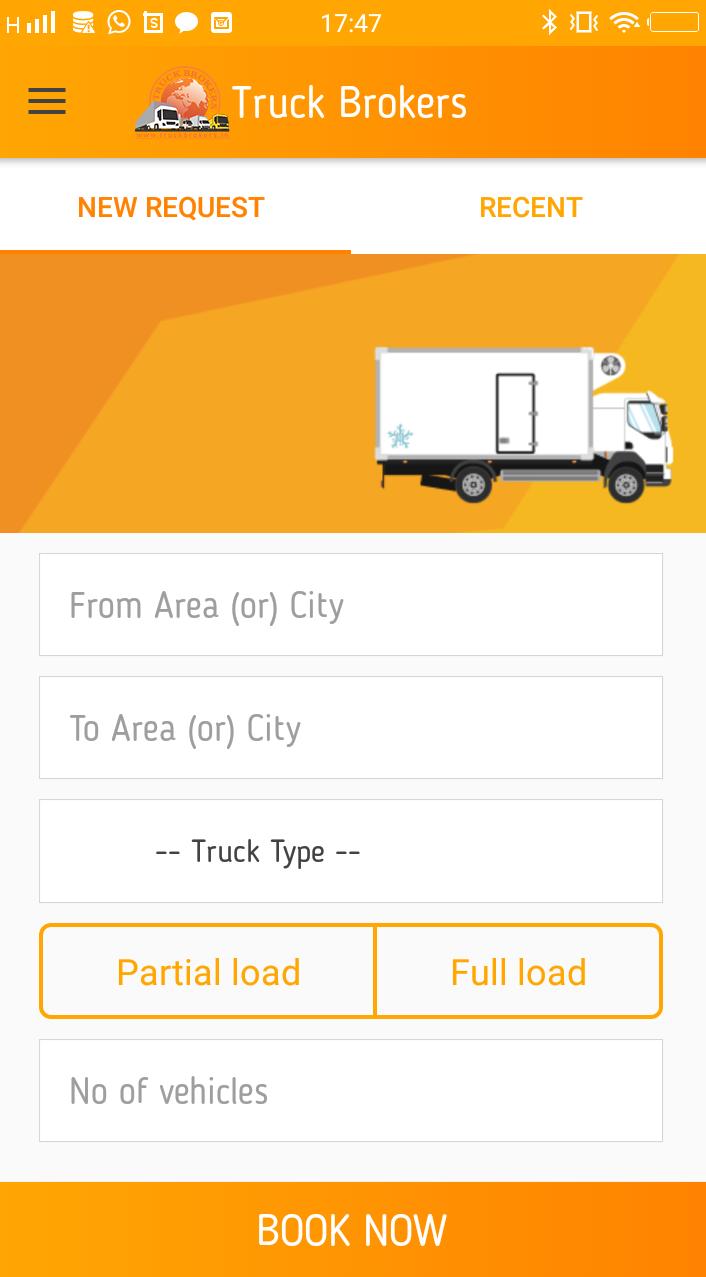Switch to the Recent tab
Image resolution: width=706 pixels, height=1277 pixels.
tap(530, 207)
